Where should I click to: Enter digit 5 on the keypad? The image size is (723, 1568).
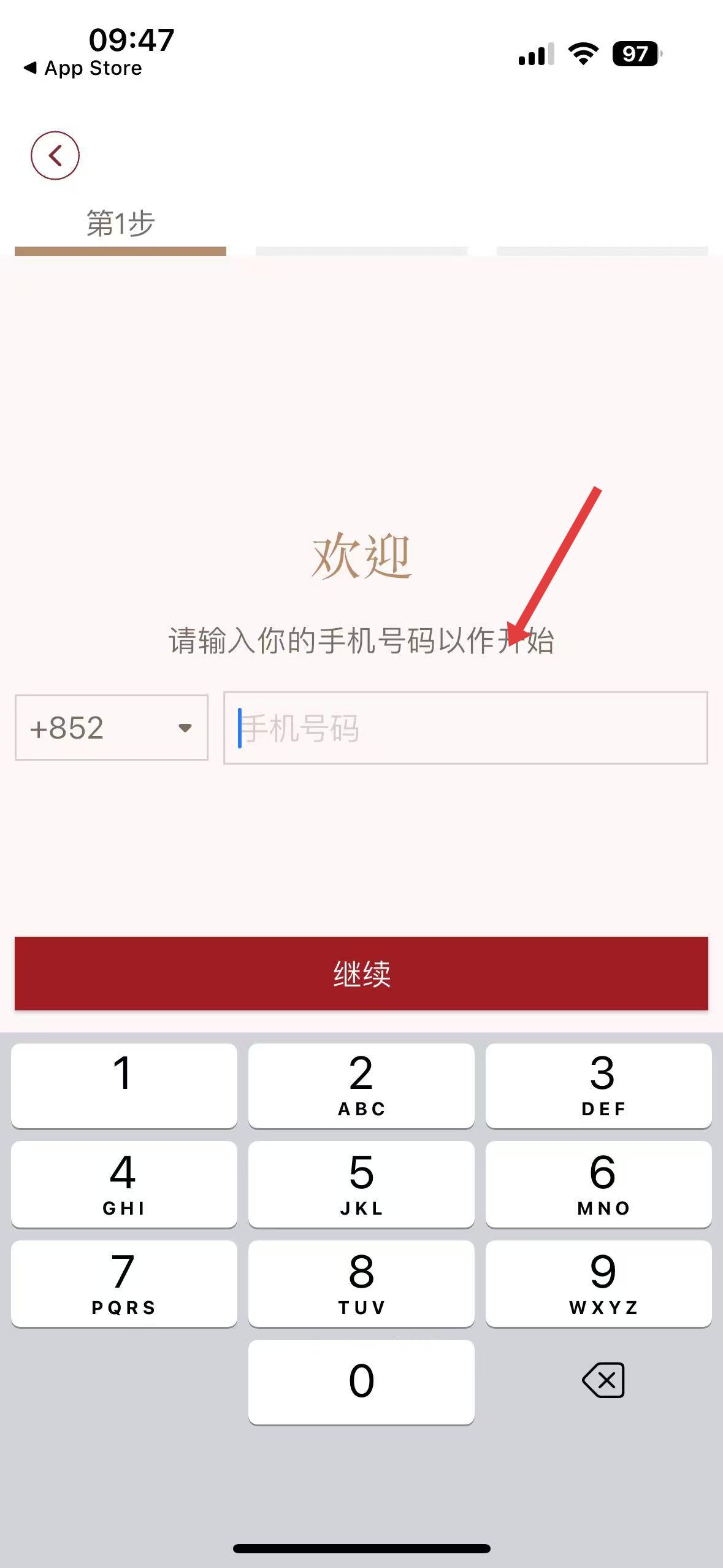click(361, 1184)
